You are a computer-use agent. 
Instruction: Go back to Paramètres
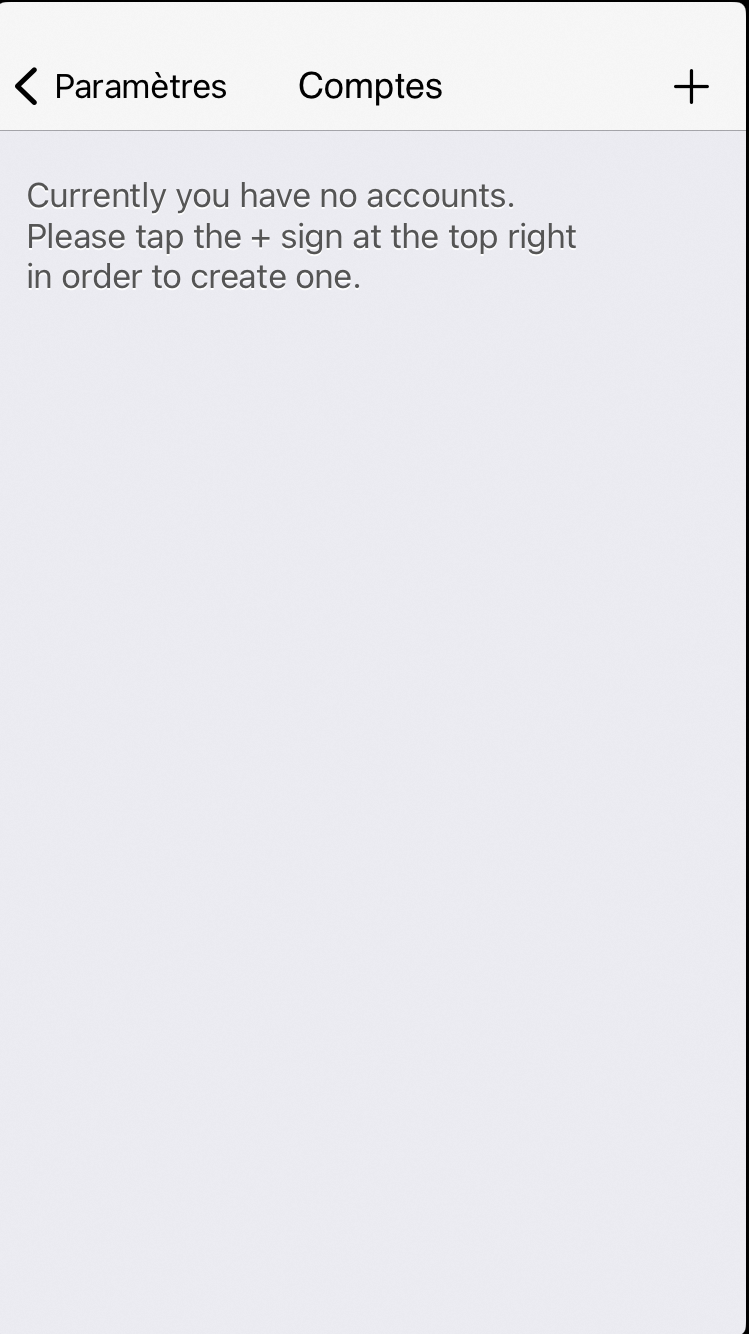tap(120, 87)
